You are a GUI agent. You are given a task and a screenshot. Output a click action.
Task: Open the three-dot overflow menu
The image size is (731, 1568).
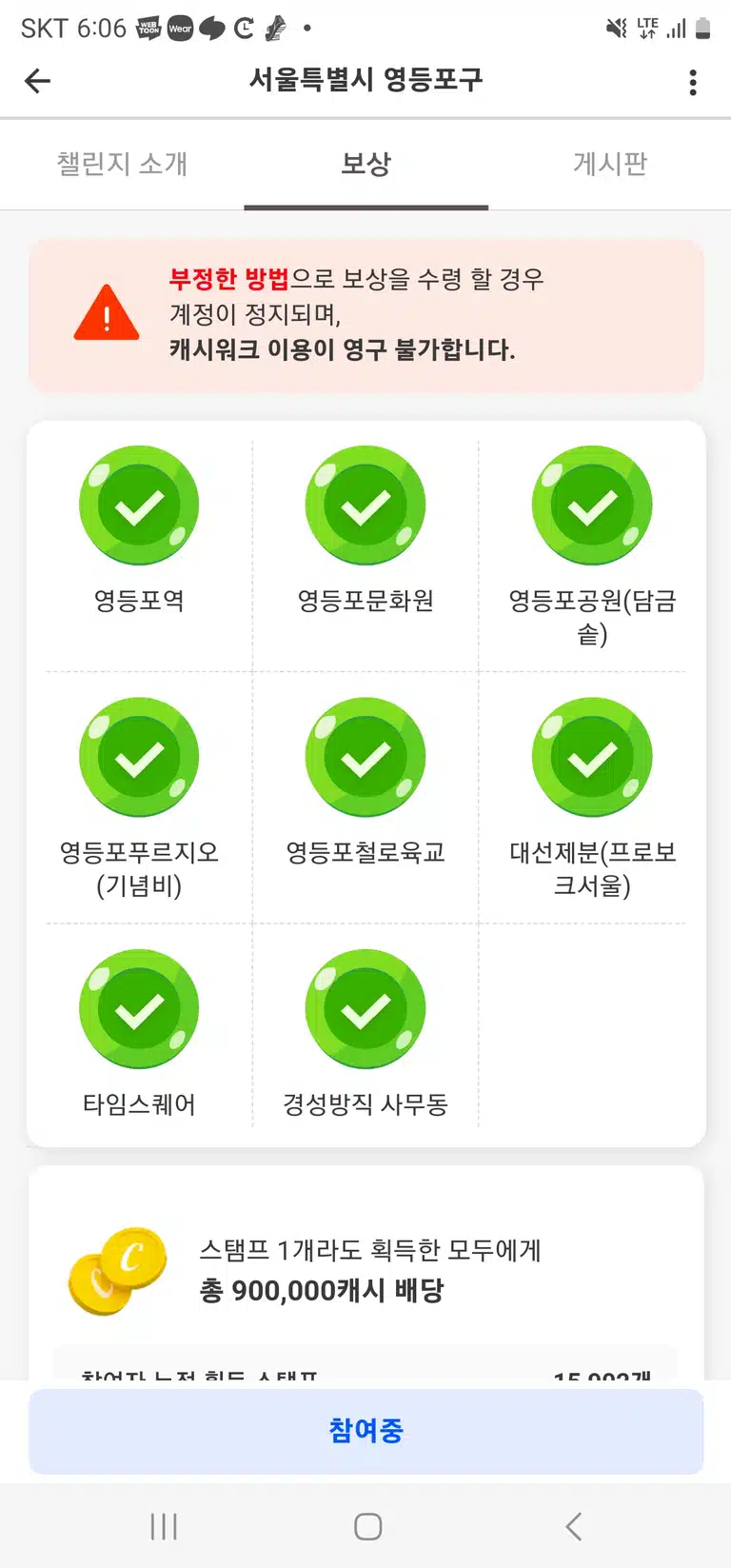click(x=693, y=82)
